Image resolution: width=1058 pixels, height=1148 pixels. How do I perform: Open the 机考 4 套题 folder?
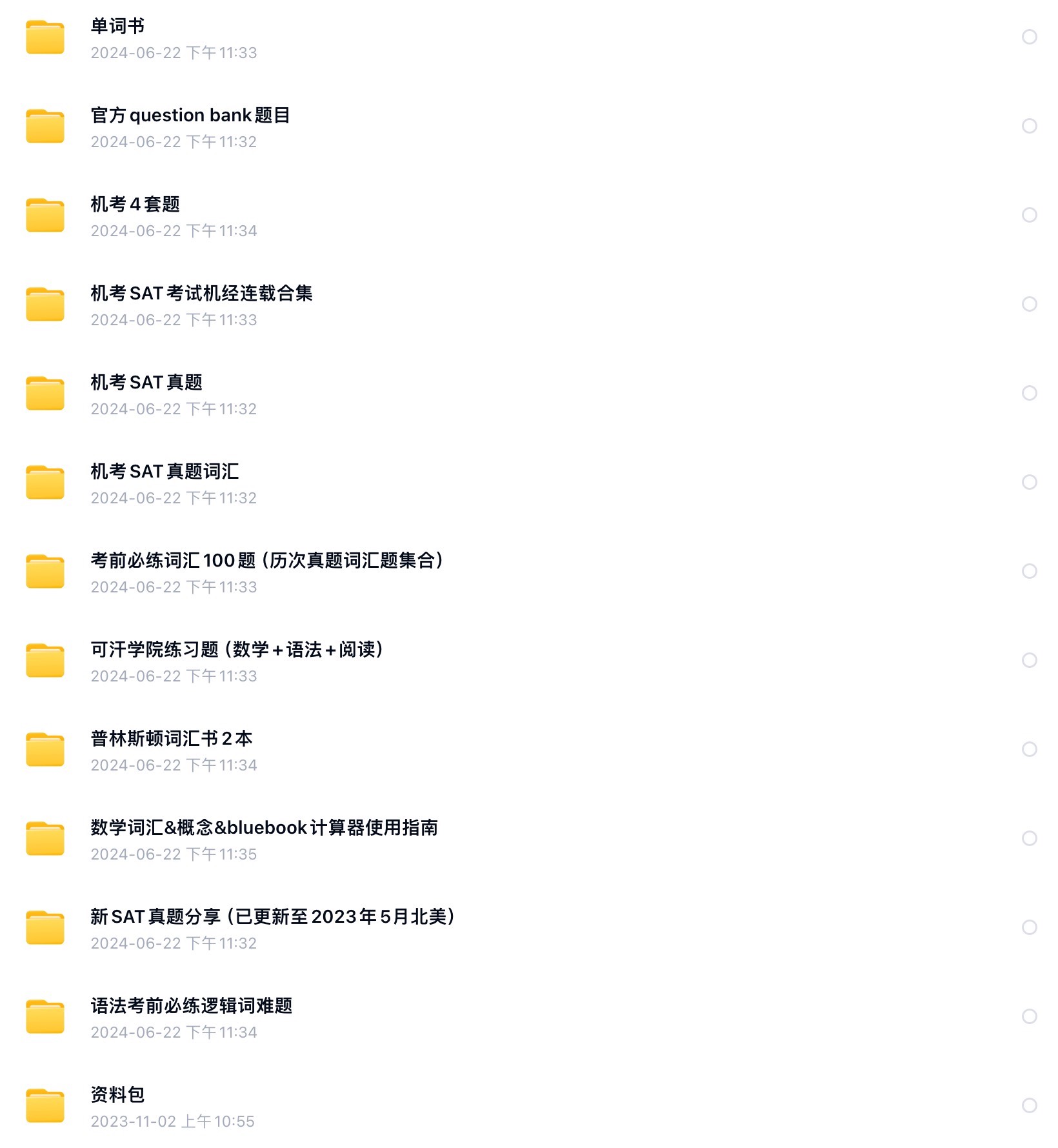(135, 205)
